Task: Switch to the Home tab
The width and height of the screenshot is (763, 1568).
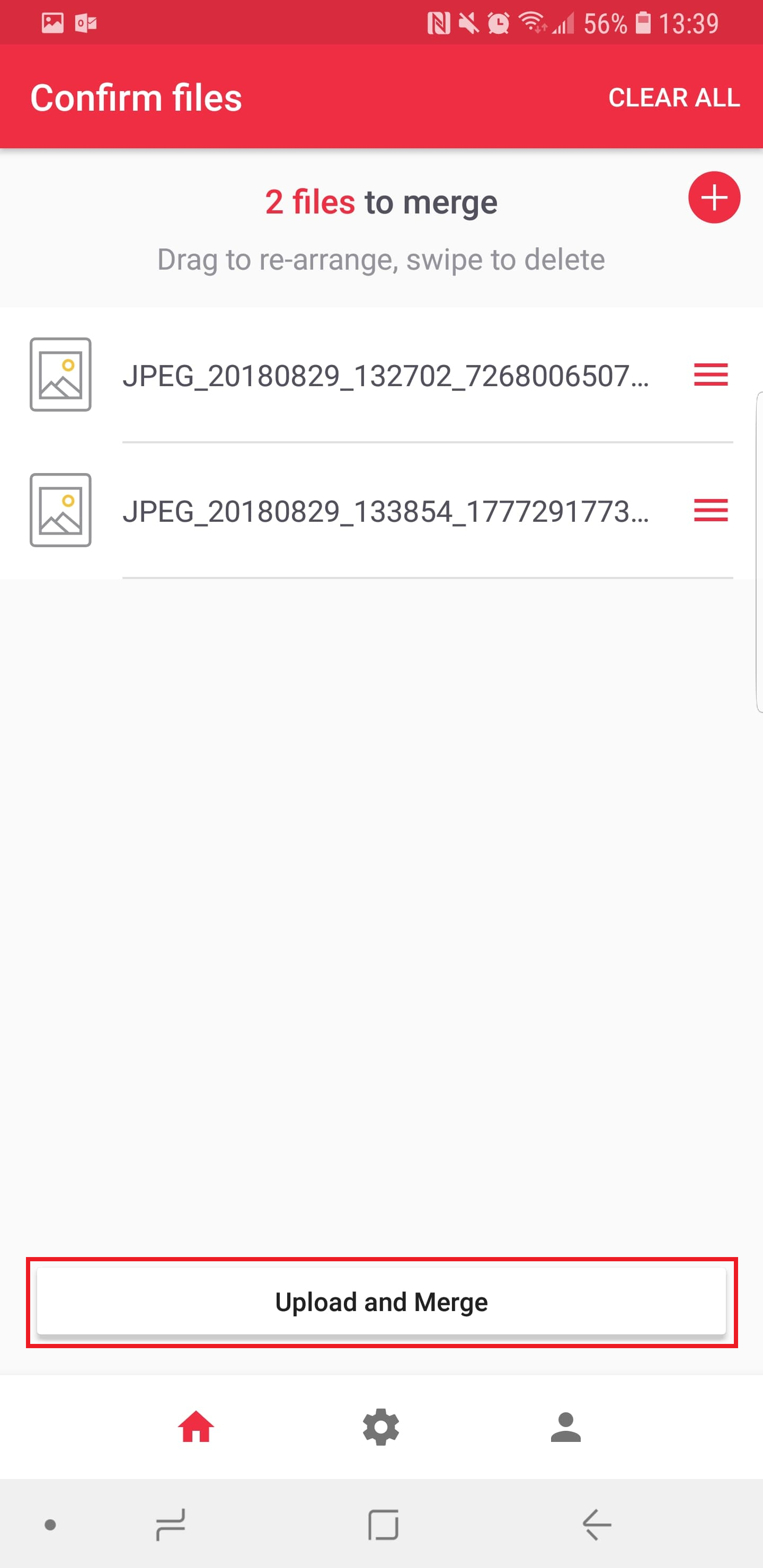Action: (x=196, y=1428)
